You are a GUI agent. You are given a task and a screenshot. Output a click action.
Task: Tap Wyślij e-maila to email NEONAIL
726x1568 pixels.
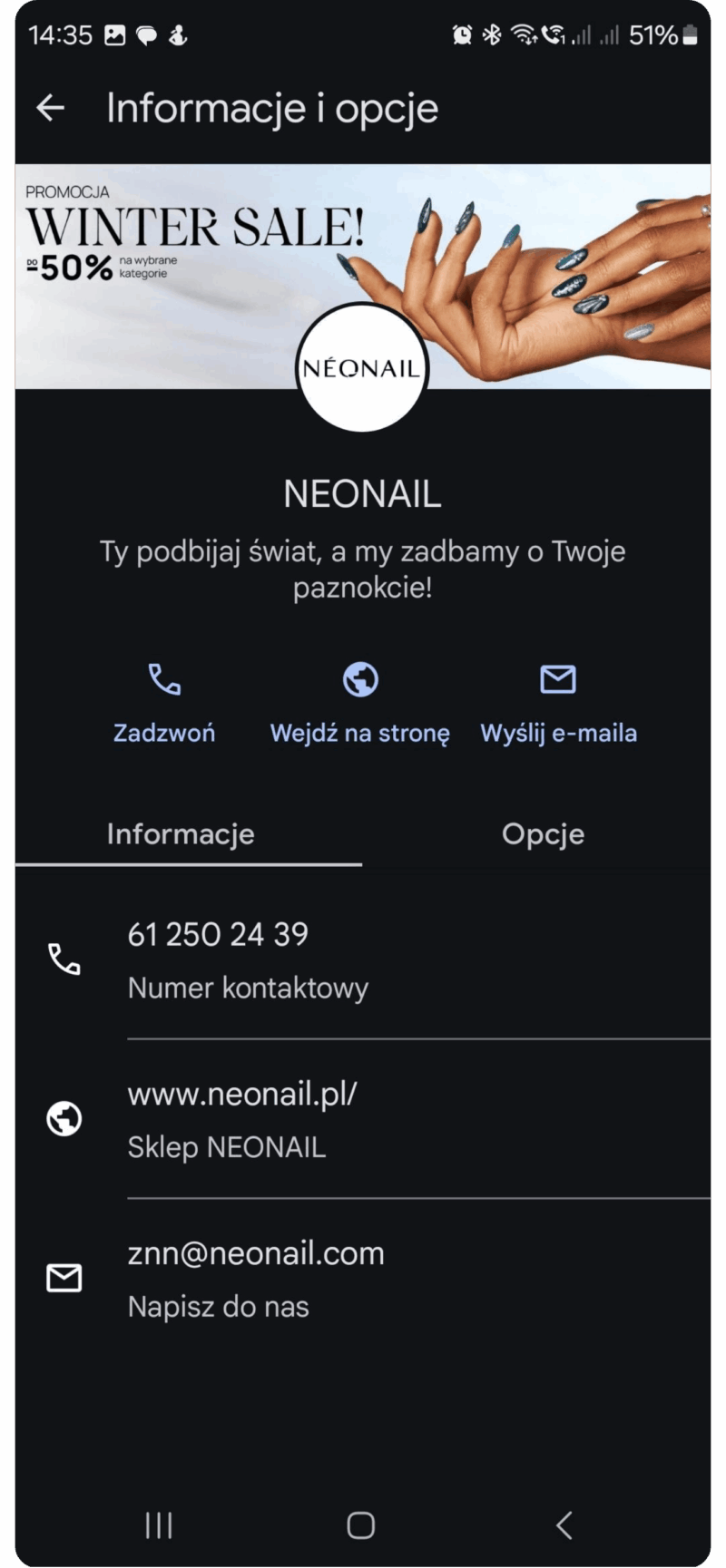(x=558, y=701)
